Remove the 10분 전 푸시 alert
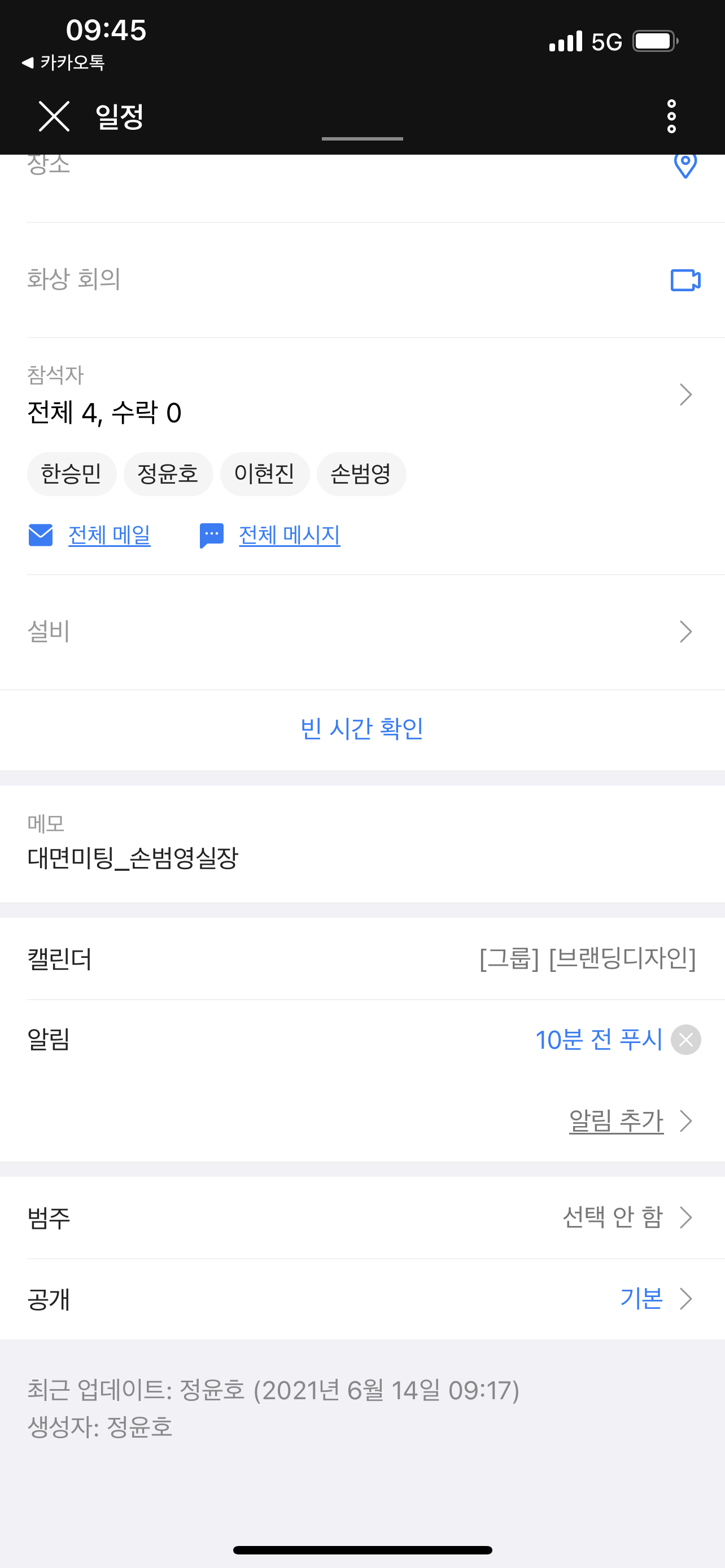This screenshot has height=1568, width=725. click(x=685, y=1040)
